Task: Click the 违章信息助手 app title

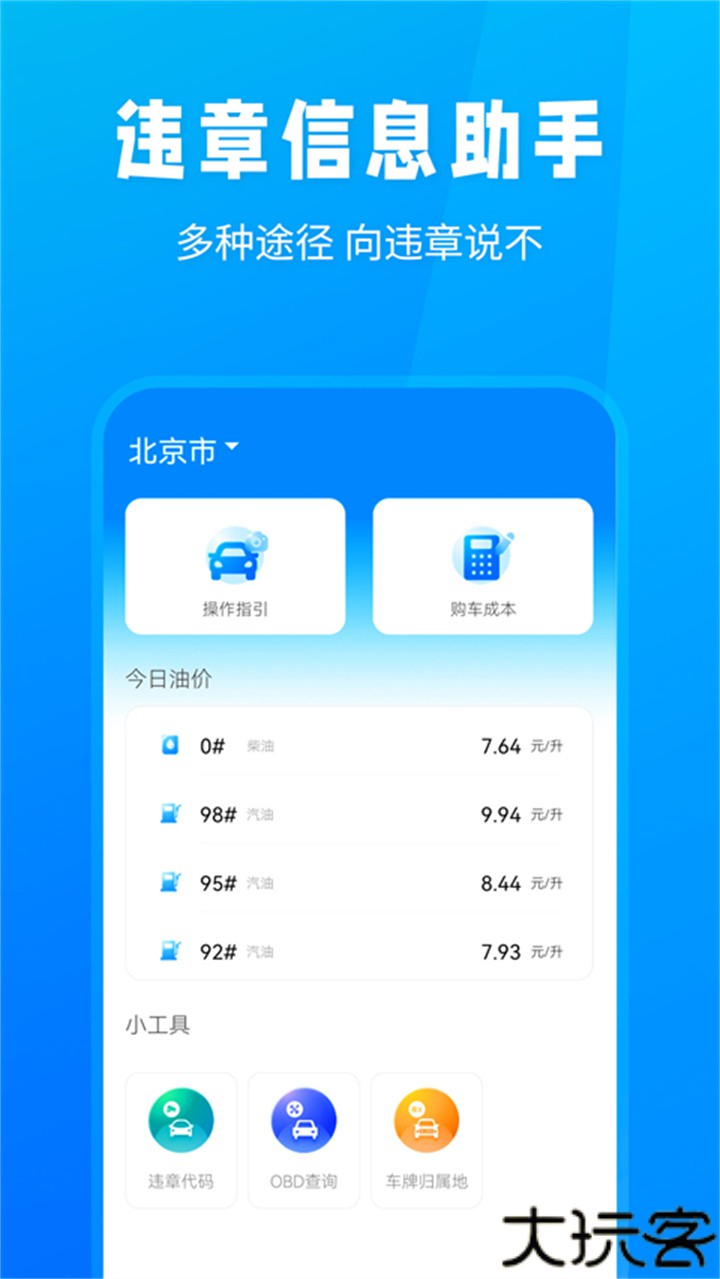Action: pos(359,137)
